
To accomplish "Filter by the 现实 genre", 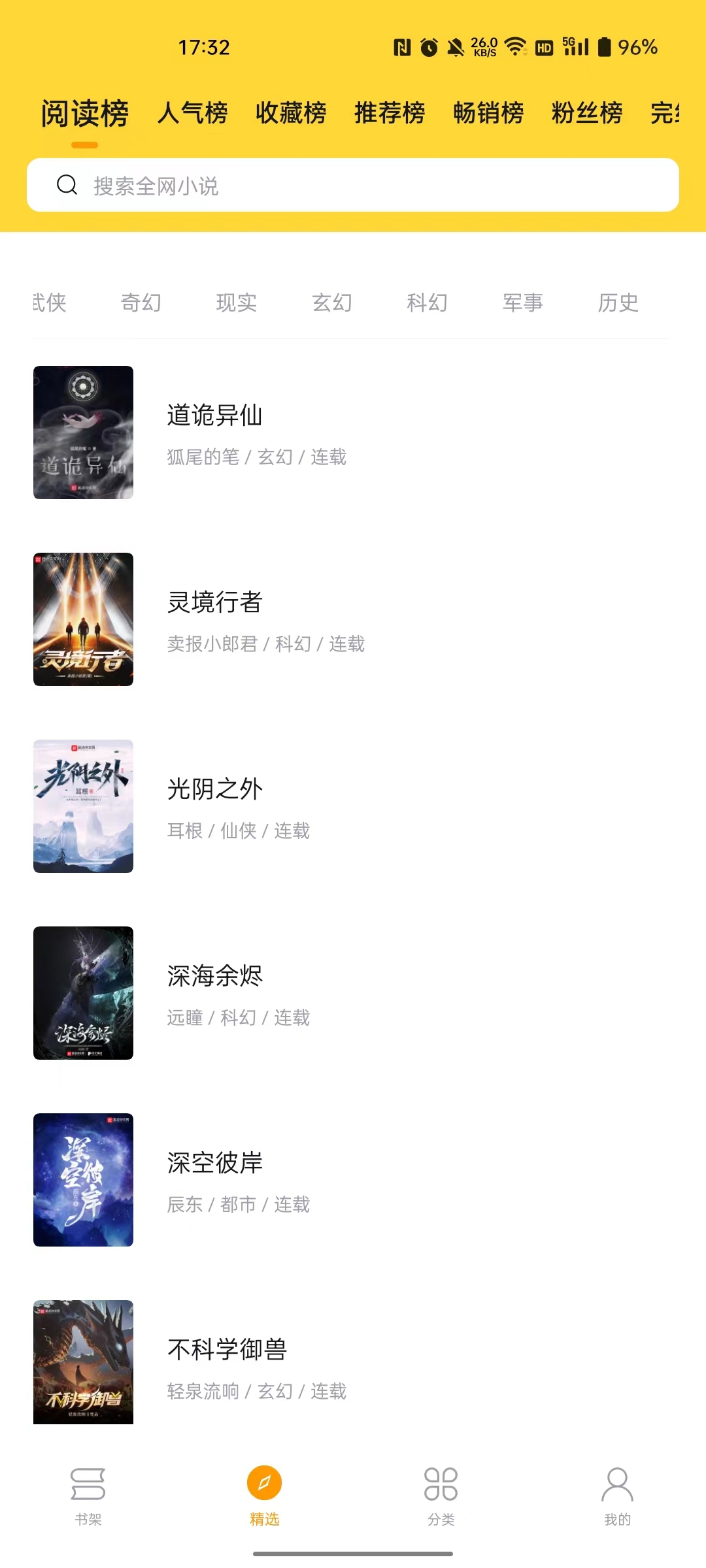I will (237, 302).
